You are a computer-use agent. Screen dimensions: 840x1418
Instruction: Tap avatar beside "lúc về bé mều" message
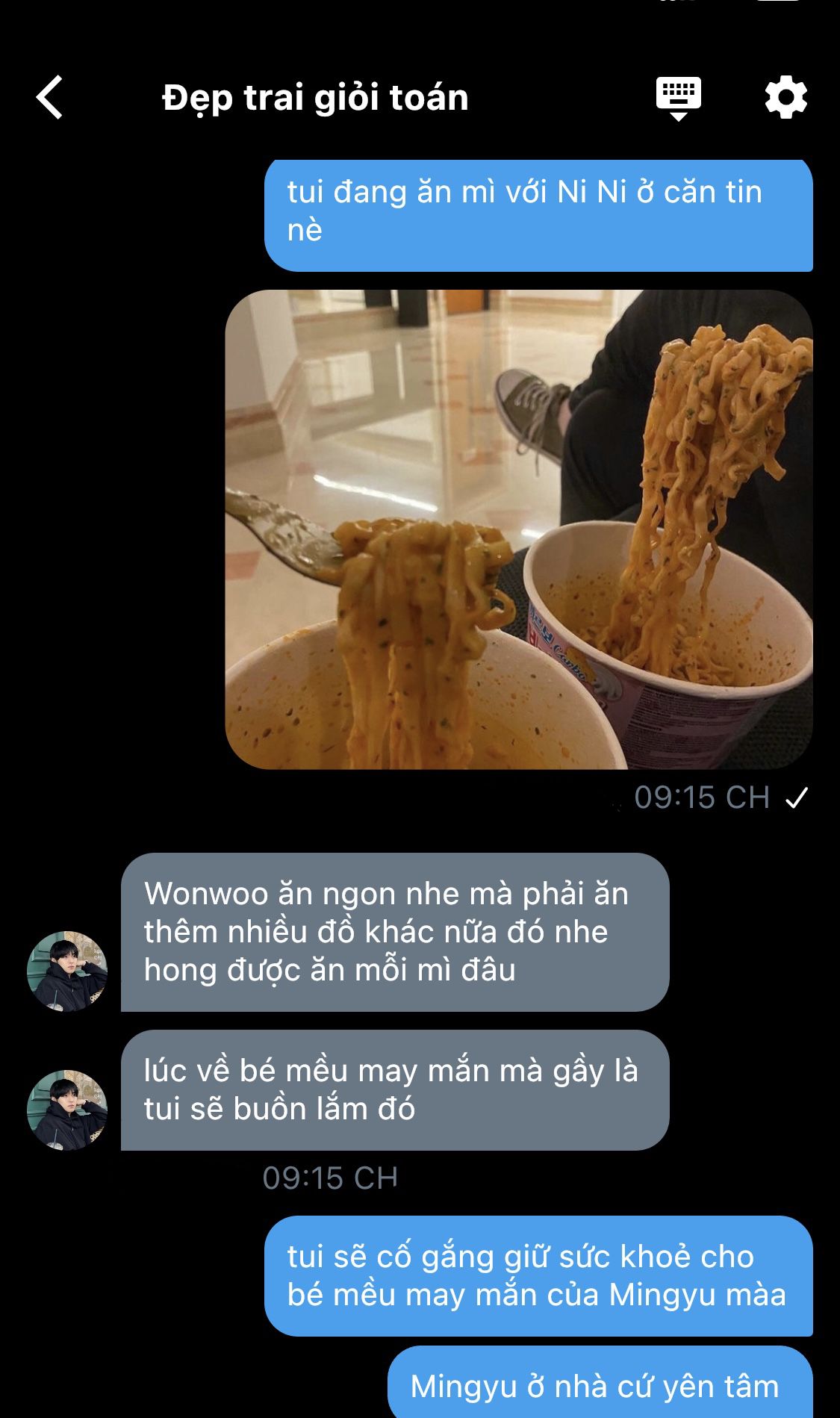tap(67, 1110)
